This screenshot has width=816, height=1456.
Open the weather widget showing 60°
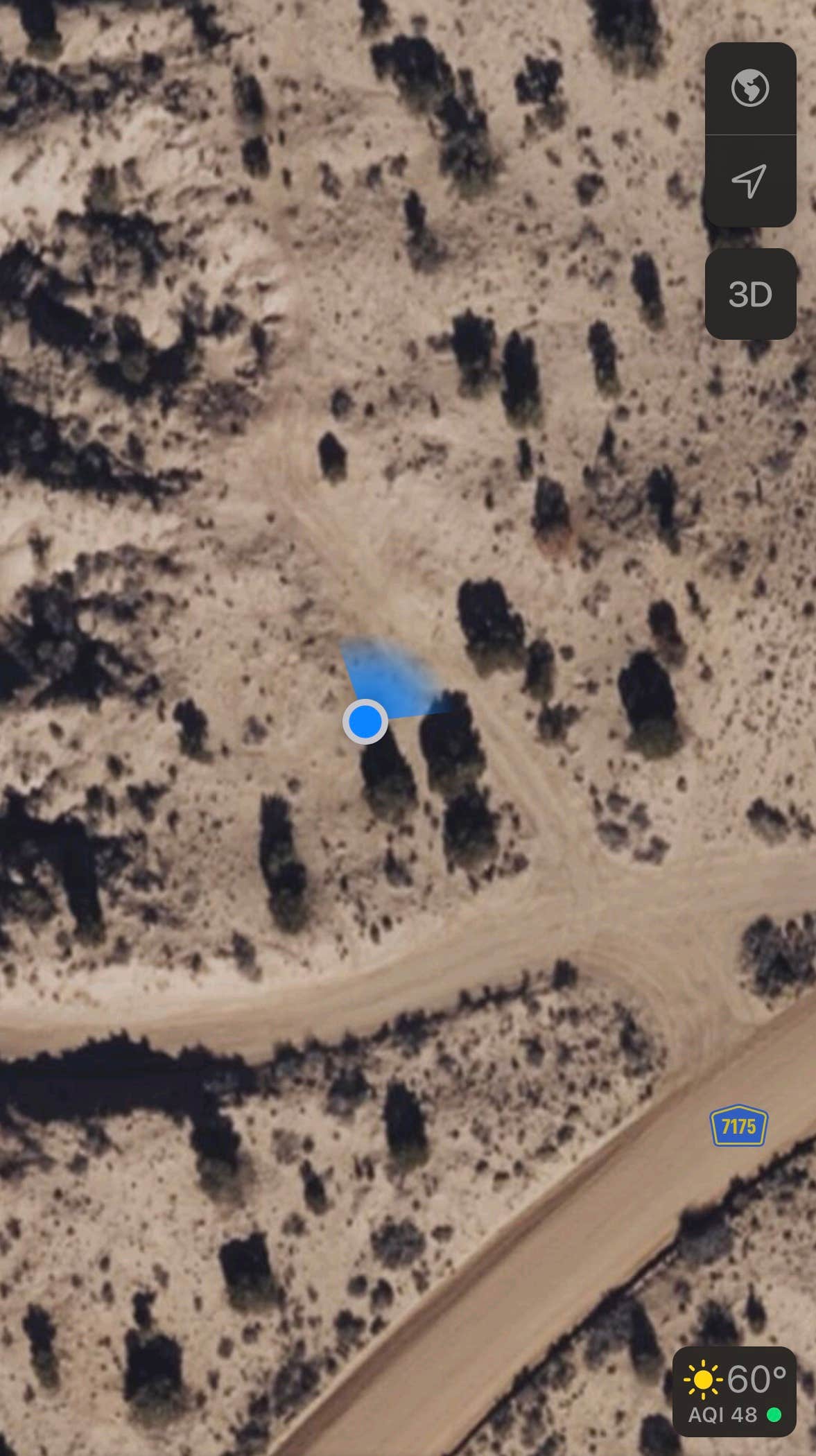pyautogui.click(x=734, y=1392)
